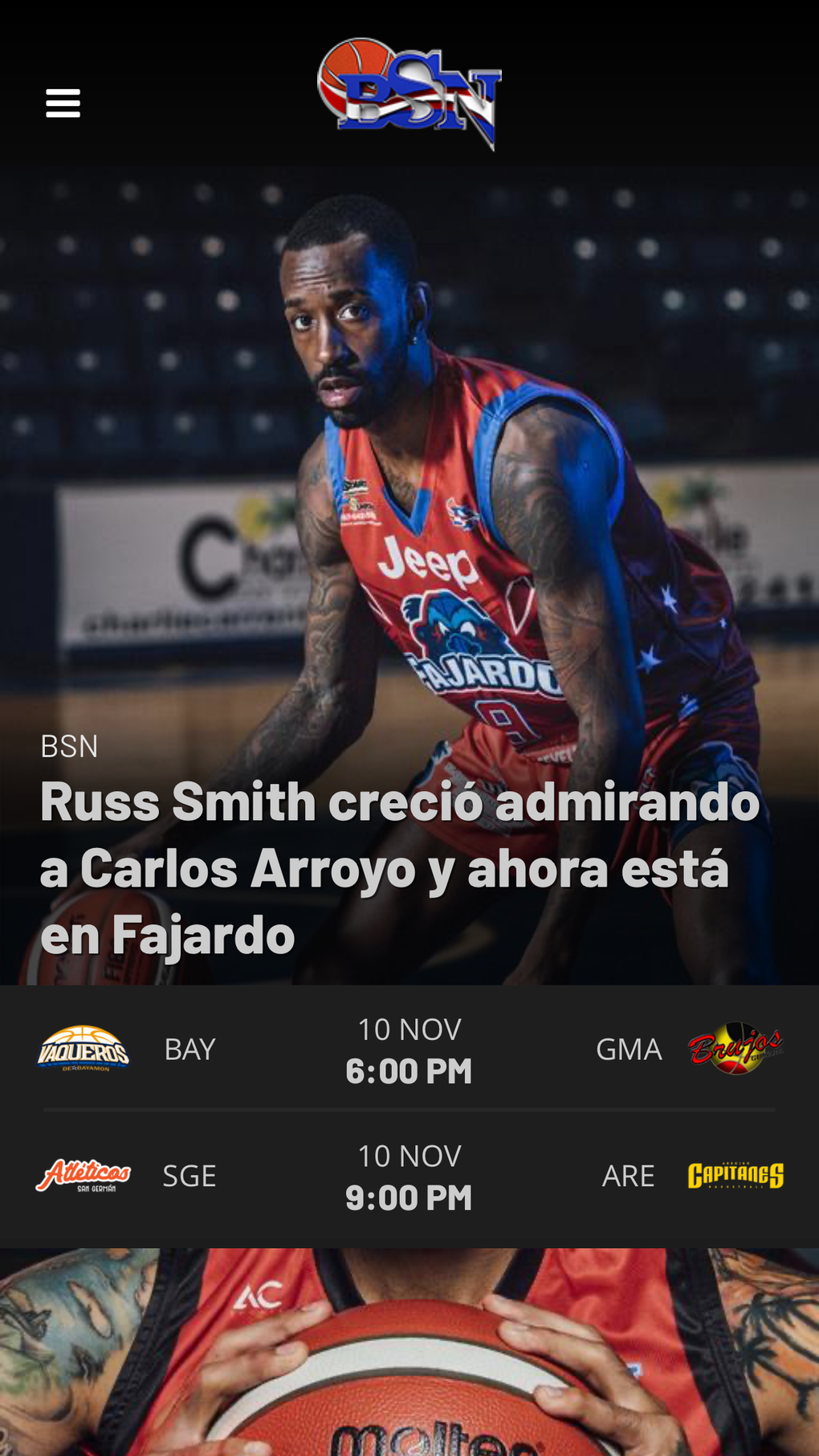Open the Russ Smith article headline
Viewport: 819px width, 1456px height.
400,867
